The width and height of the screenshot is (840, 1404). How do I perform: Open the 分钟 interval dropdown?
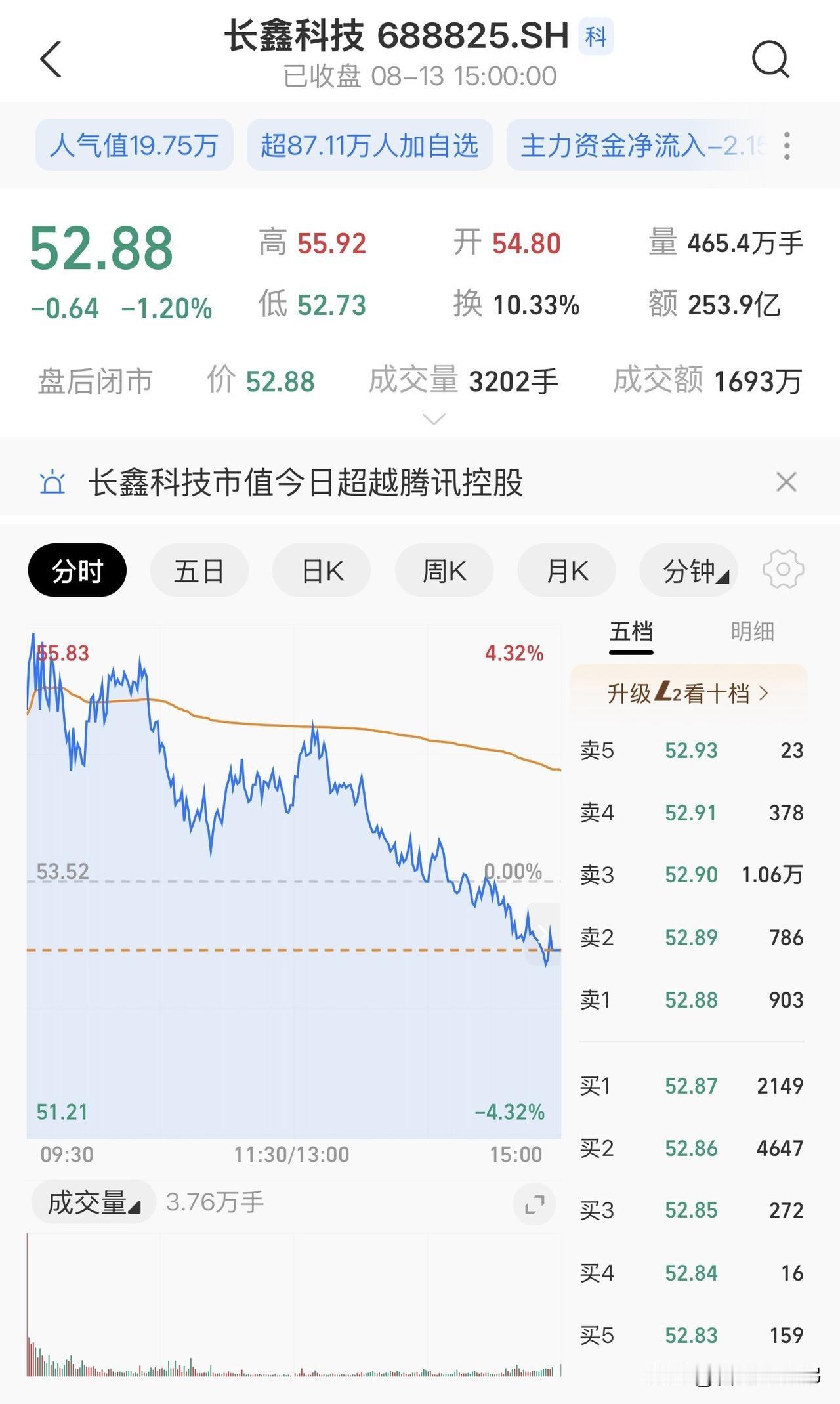pyautogui.click(x=689, y=570)
